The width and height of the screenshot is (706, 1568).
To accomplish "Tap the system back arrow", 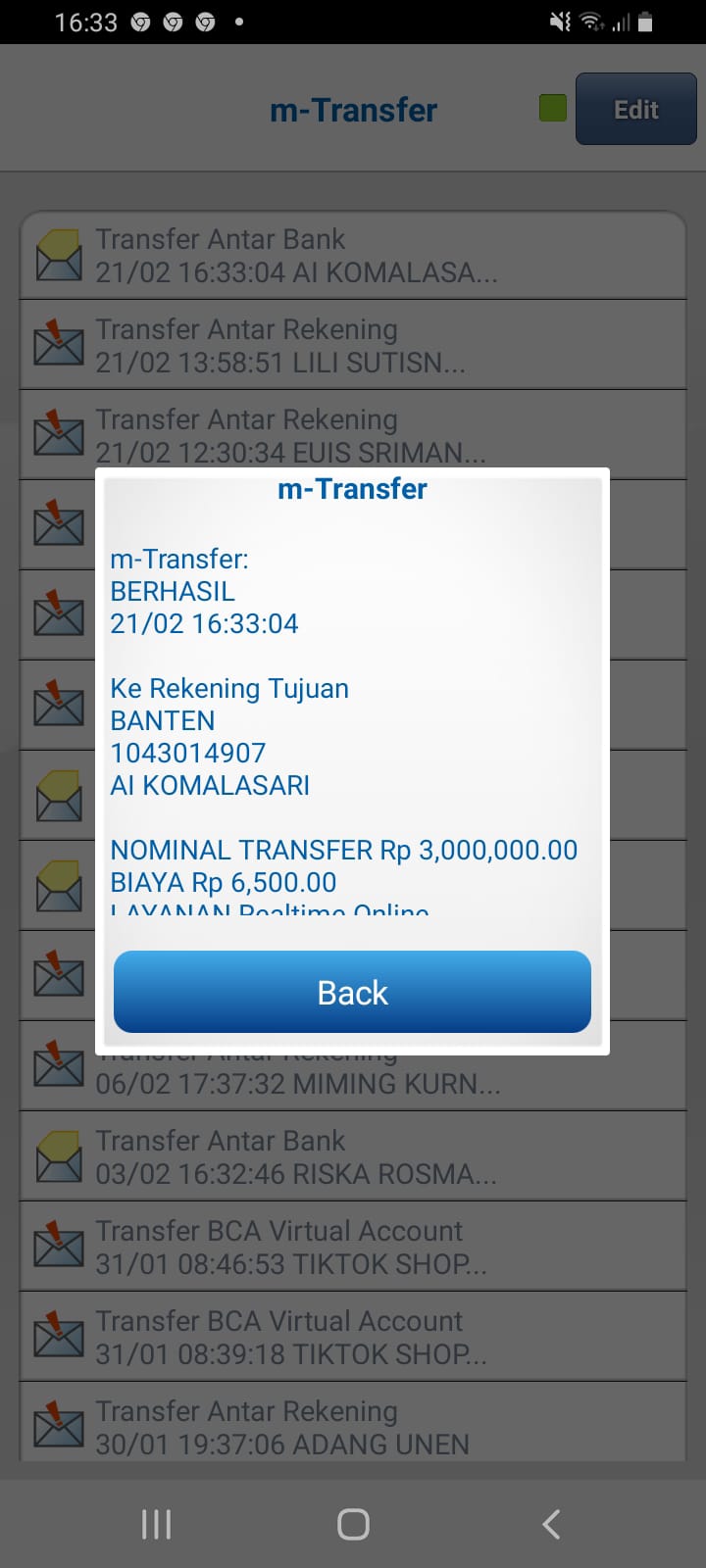I will [551, 1524].
